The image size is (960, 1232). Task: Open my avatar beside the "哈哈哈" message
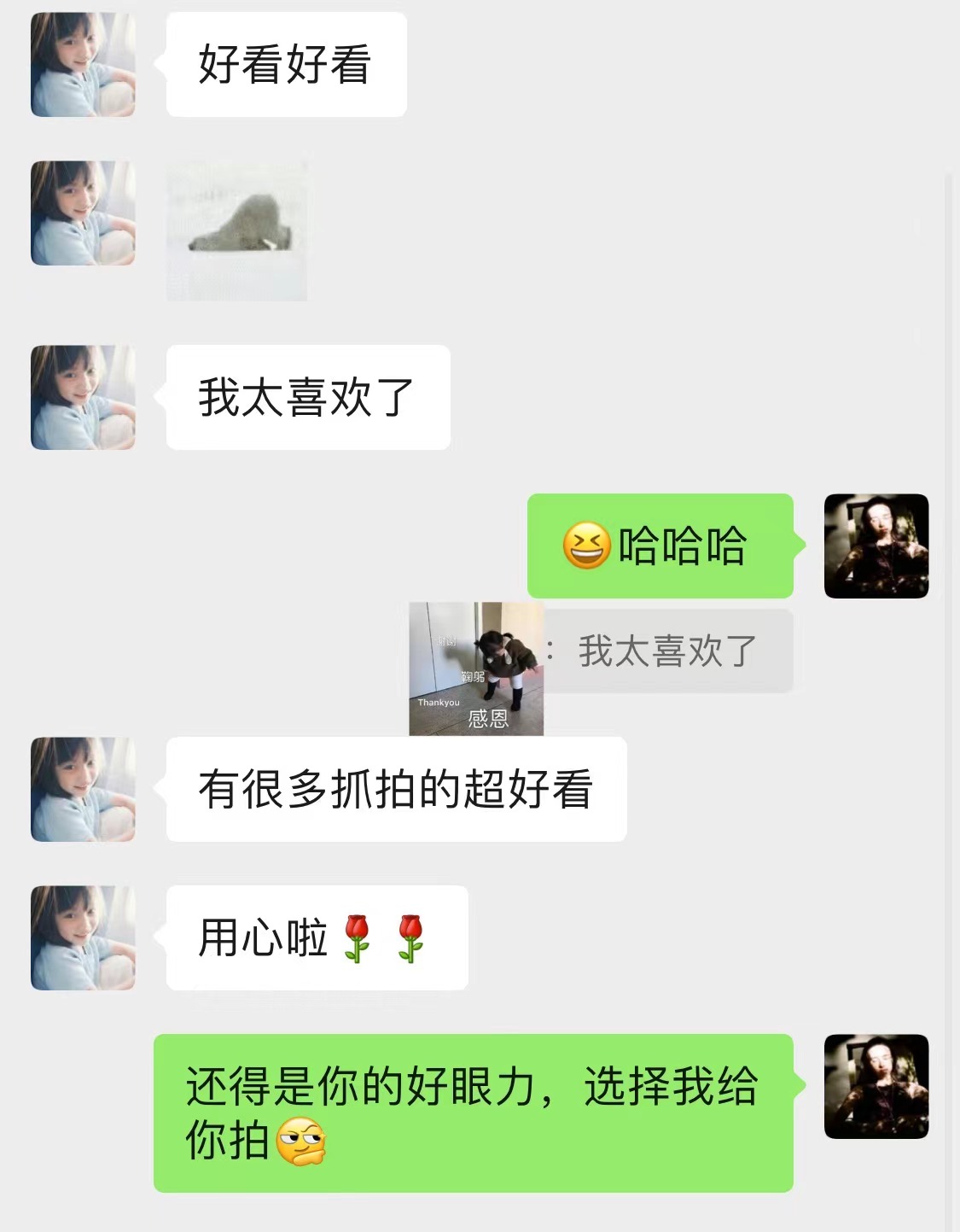click(876, 546)
